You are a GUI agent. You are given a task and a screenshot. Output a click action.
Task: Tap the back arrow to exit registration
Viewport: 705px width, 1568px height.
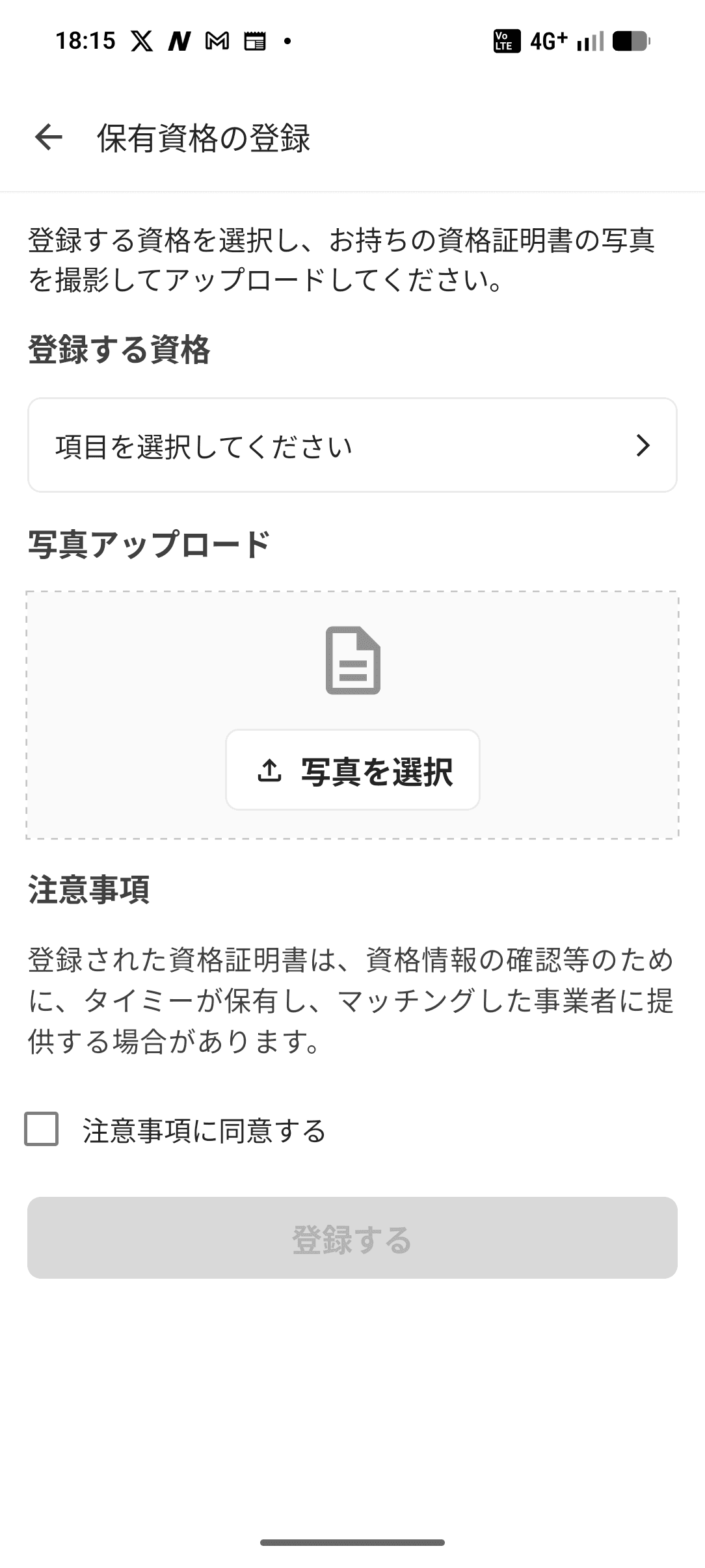(49, 137)
